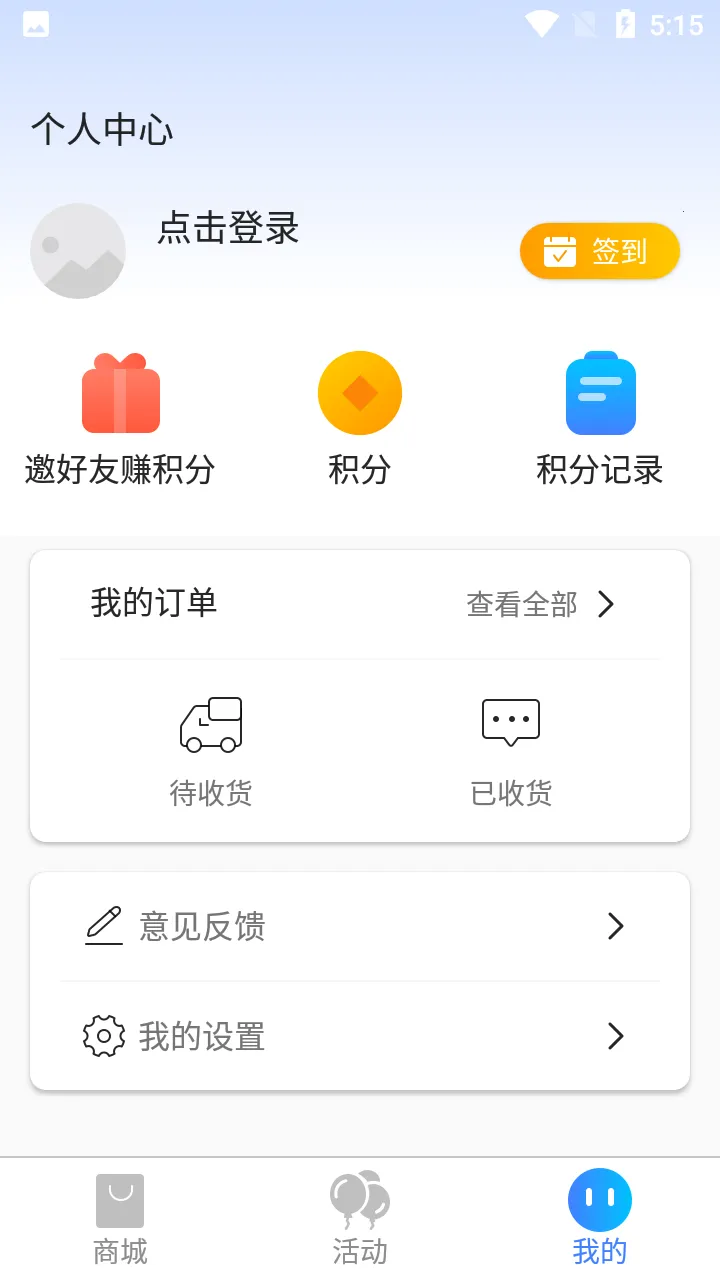Open 意见反馈 via its right chevron

click(616, 927)
